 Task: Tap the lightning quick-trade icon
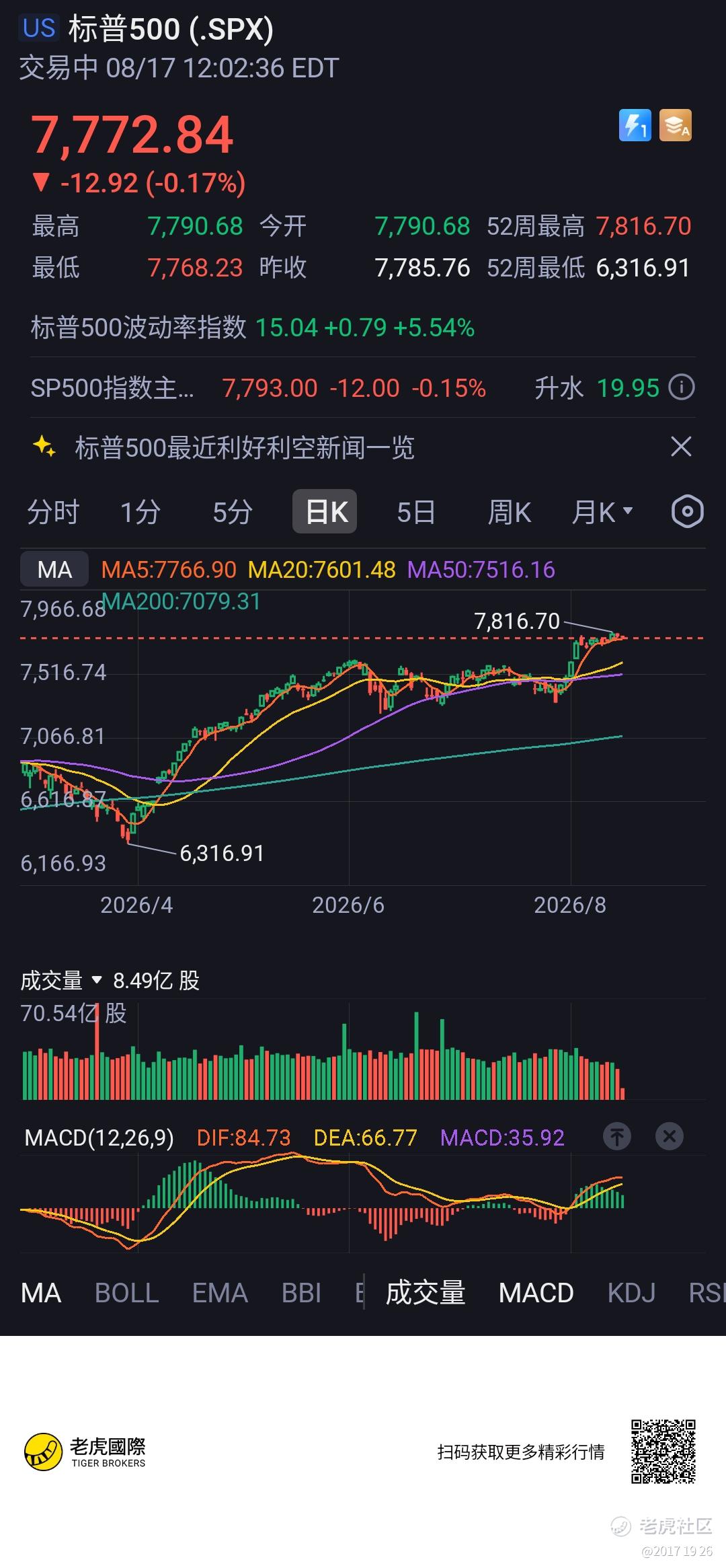[635, 125]
